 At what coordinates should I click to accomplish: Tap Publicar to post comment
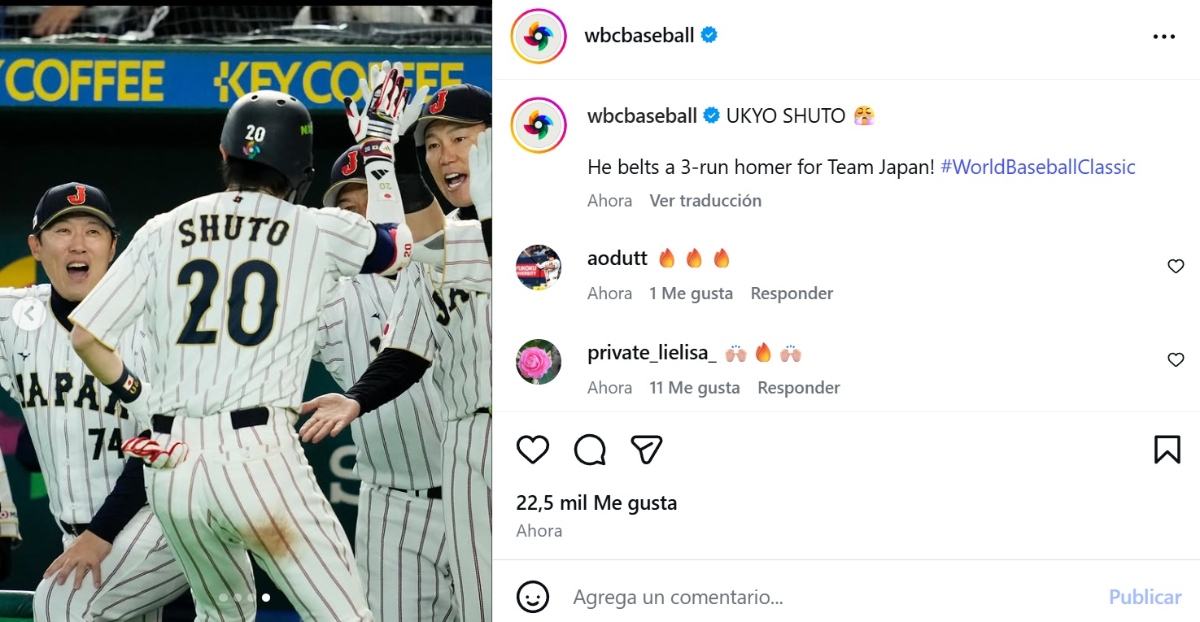pos(1144,597)
